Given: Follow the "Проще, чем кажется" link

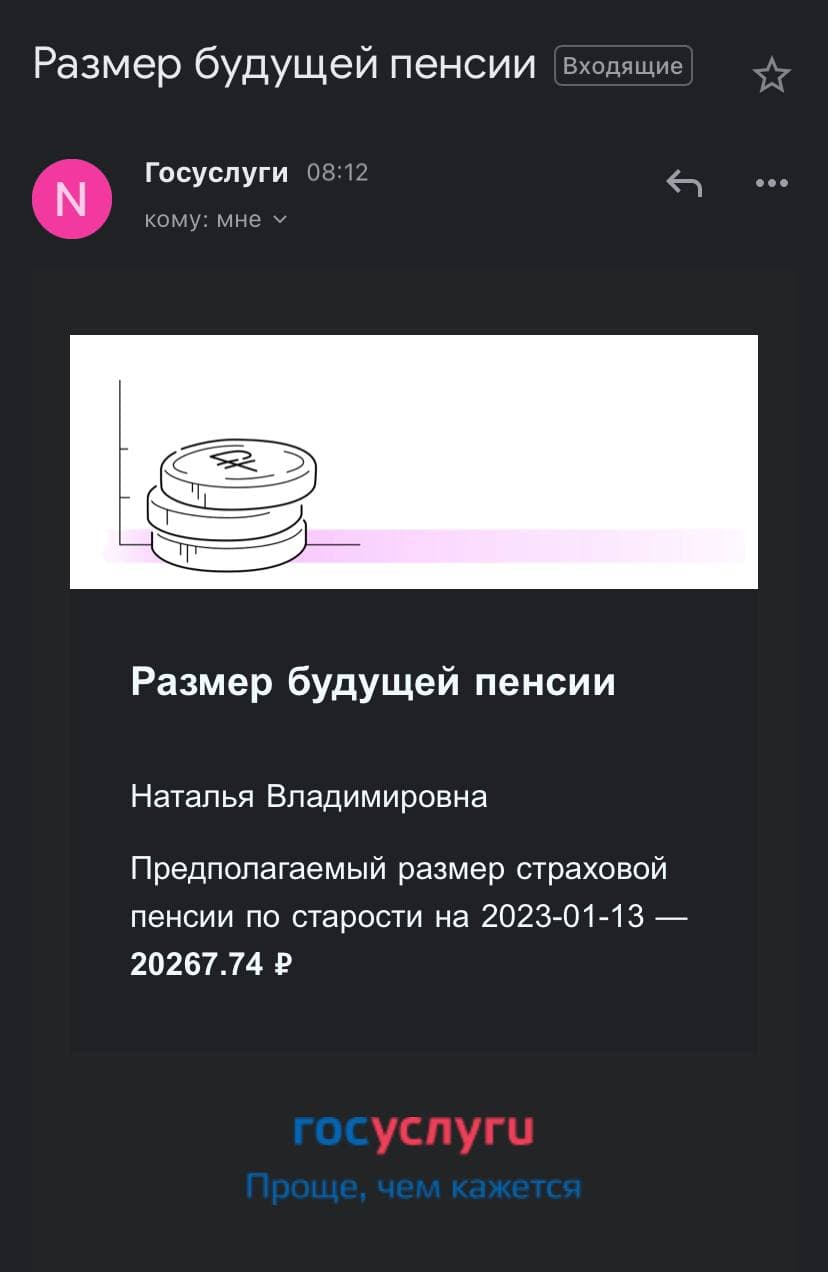Looking at the screenshot, I should coord(413,1186).
